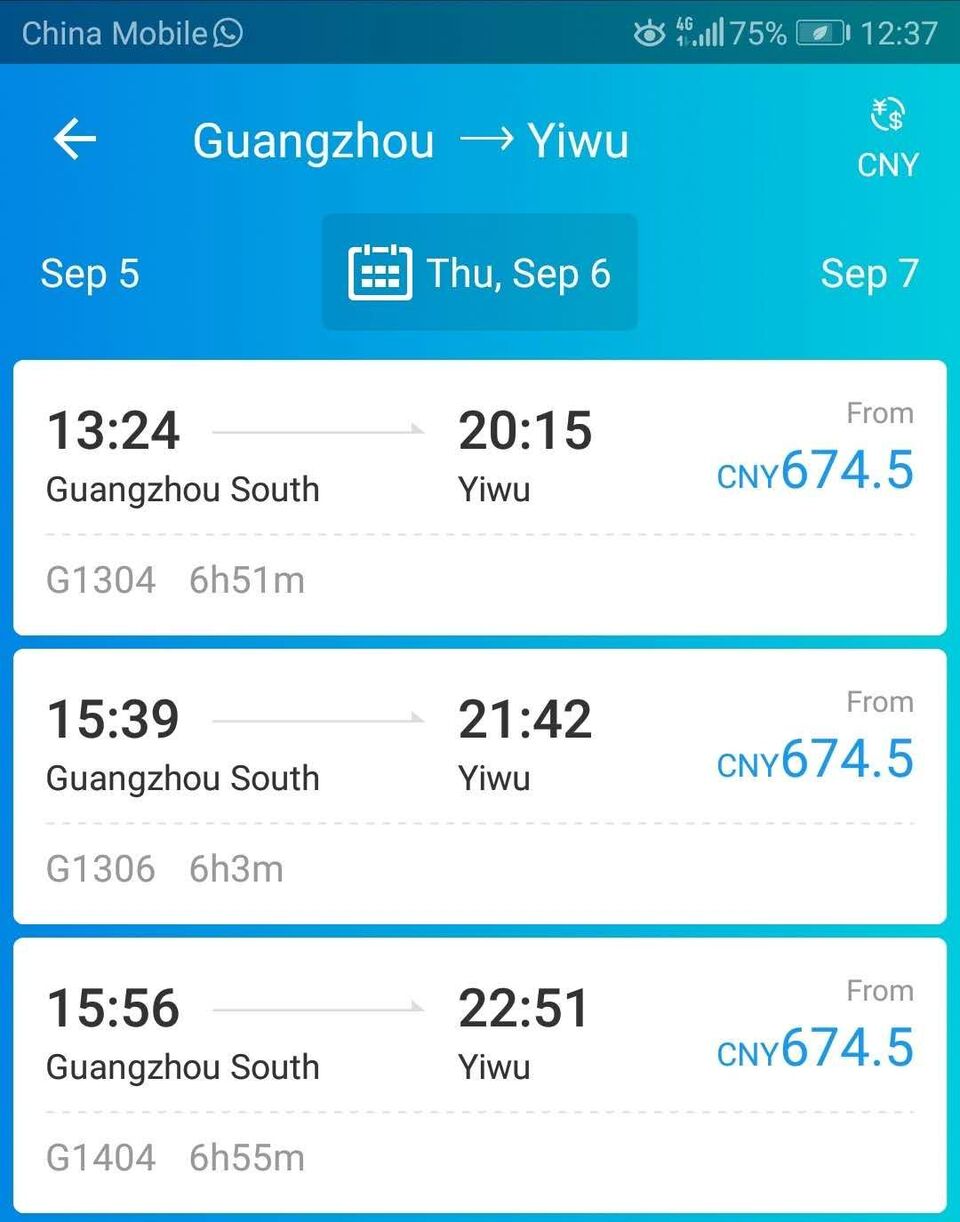Choose train G1404 departing at 15:56
This screenshot has height=1222, width=960.
479,1075
